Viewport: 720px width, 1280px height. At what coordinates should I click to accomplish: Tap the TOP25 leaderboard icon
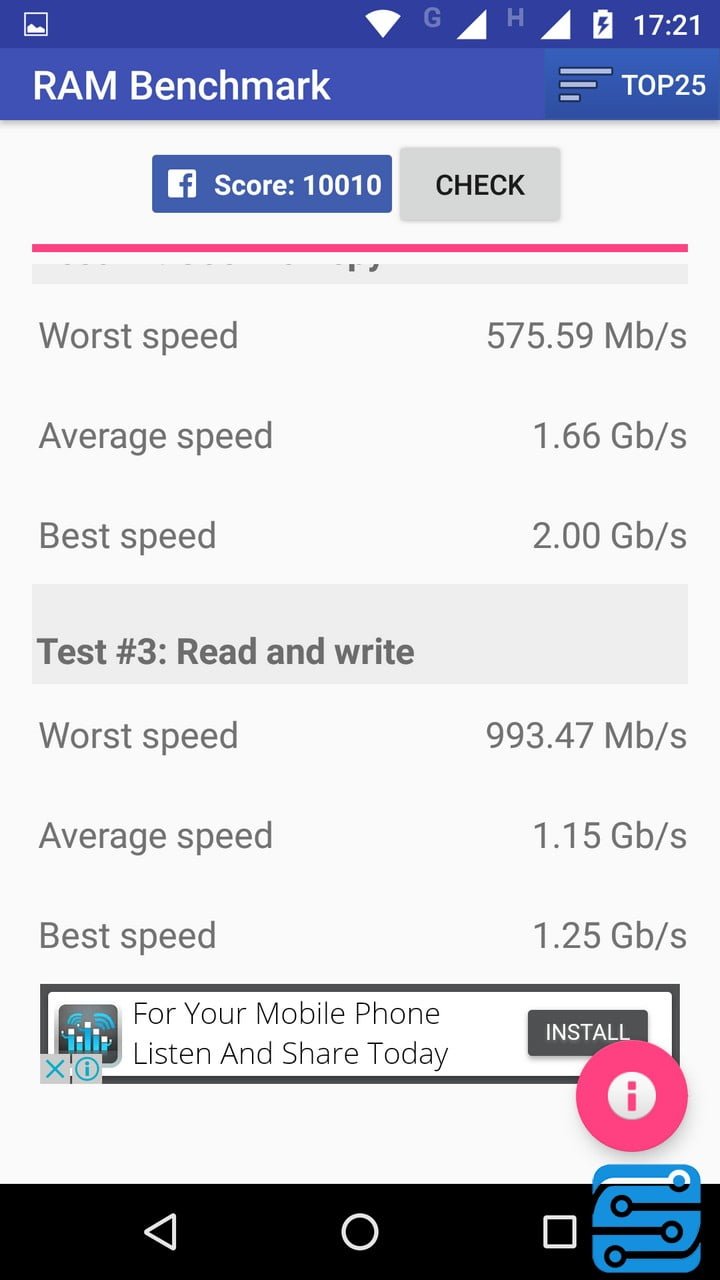point(585,84)
